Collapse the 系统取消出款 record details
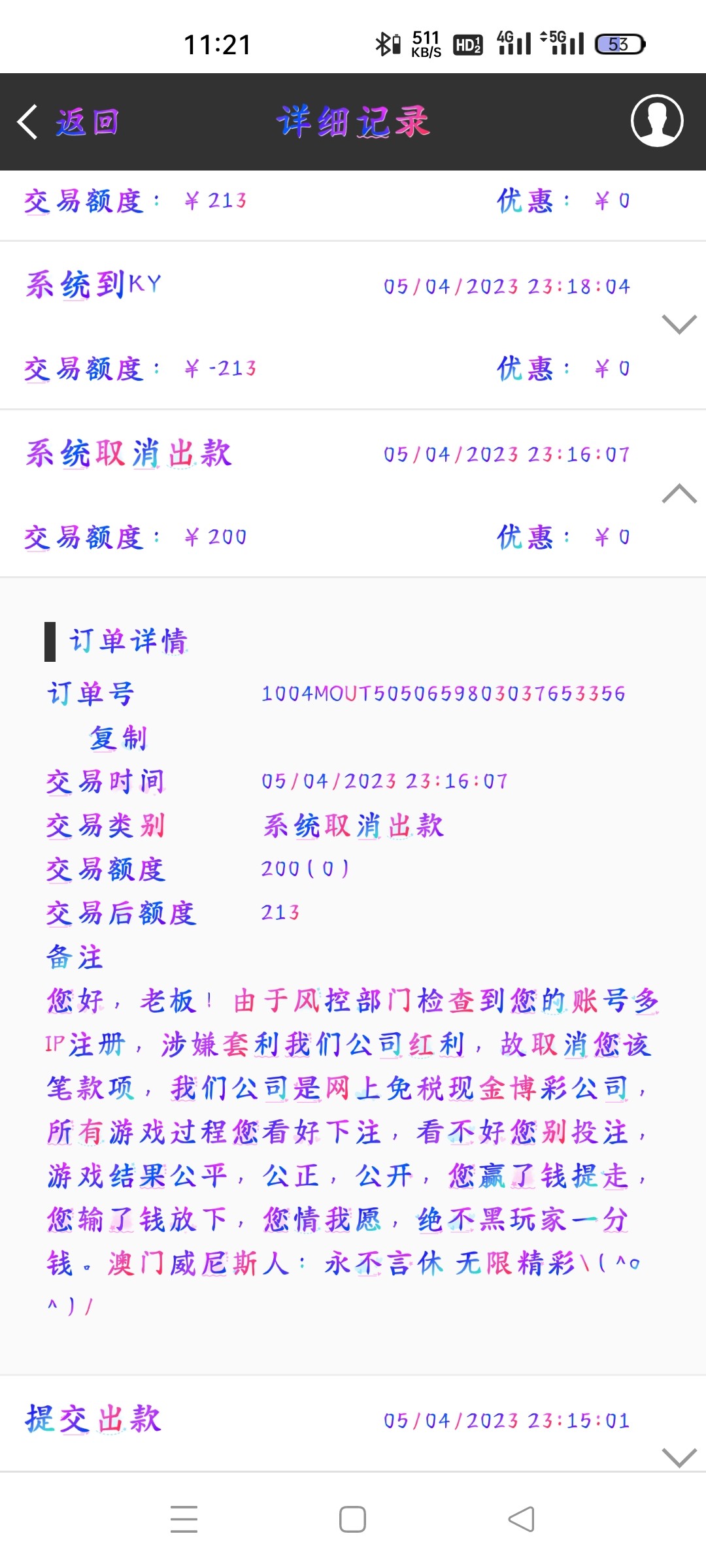The image size is (706, 1568). pyautogui.click(x=679, y=493)
